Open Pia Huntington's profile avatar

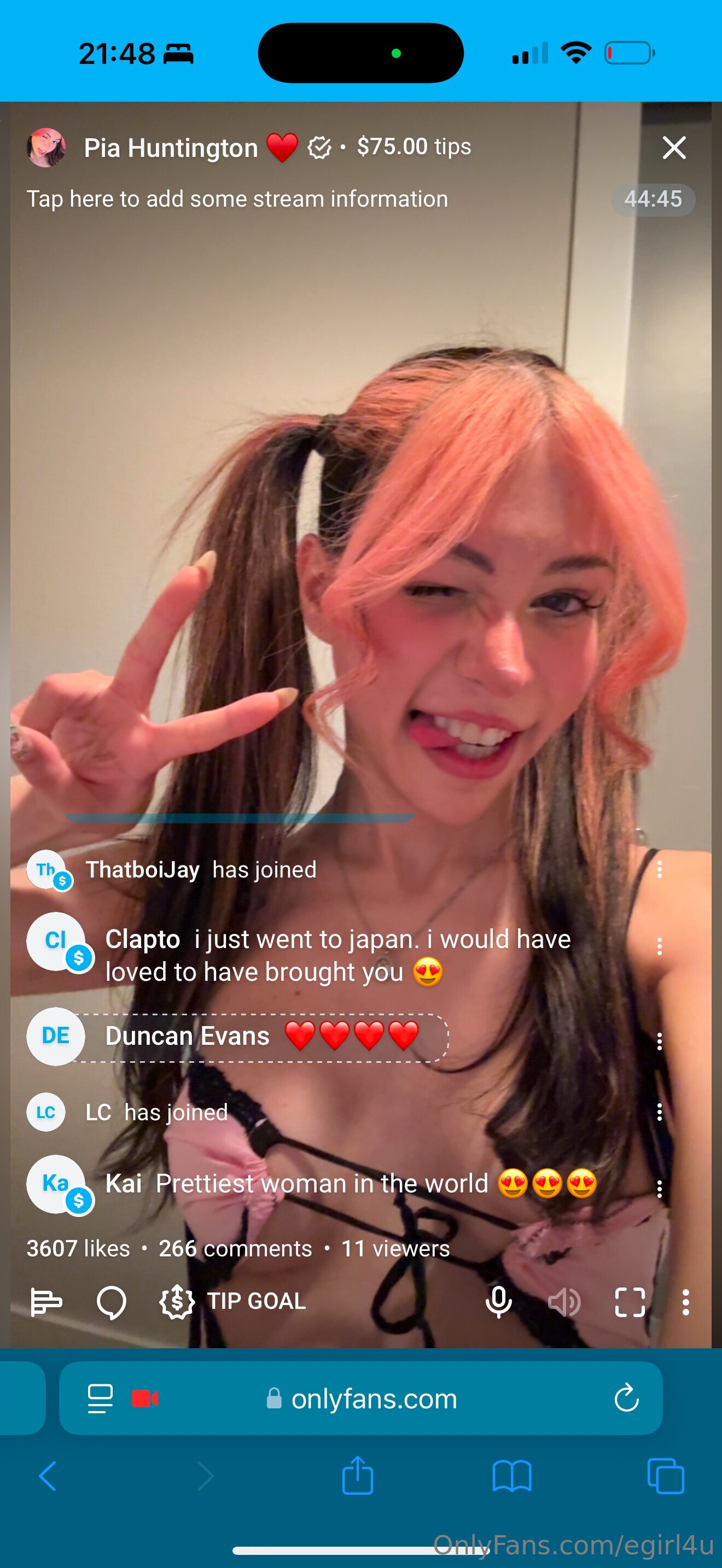[46, 148]
